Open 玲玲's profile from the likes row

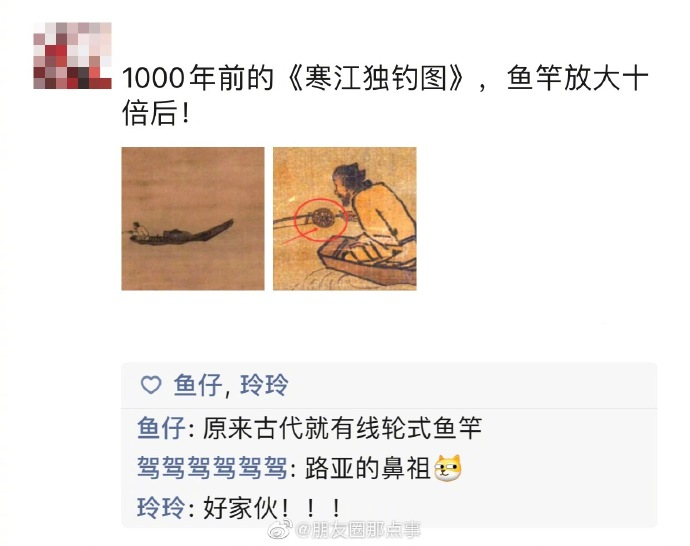(x=263, y=386)
